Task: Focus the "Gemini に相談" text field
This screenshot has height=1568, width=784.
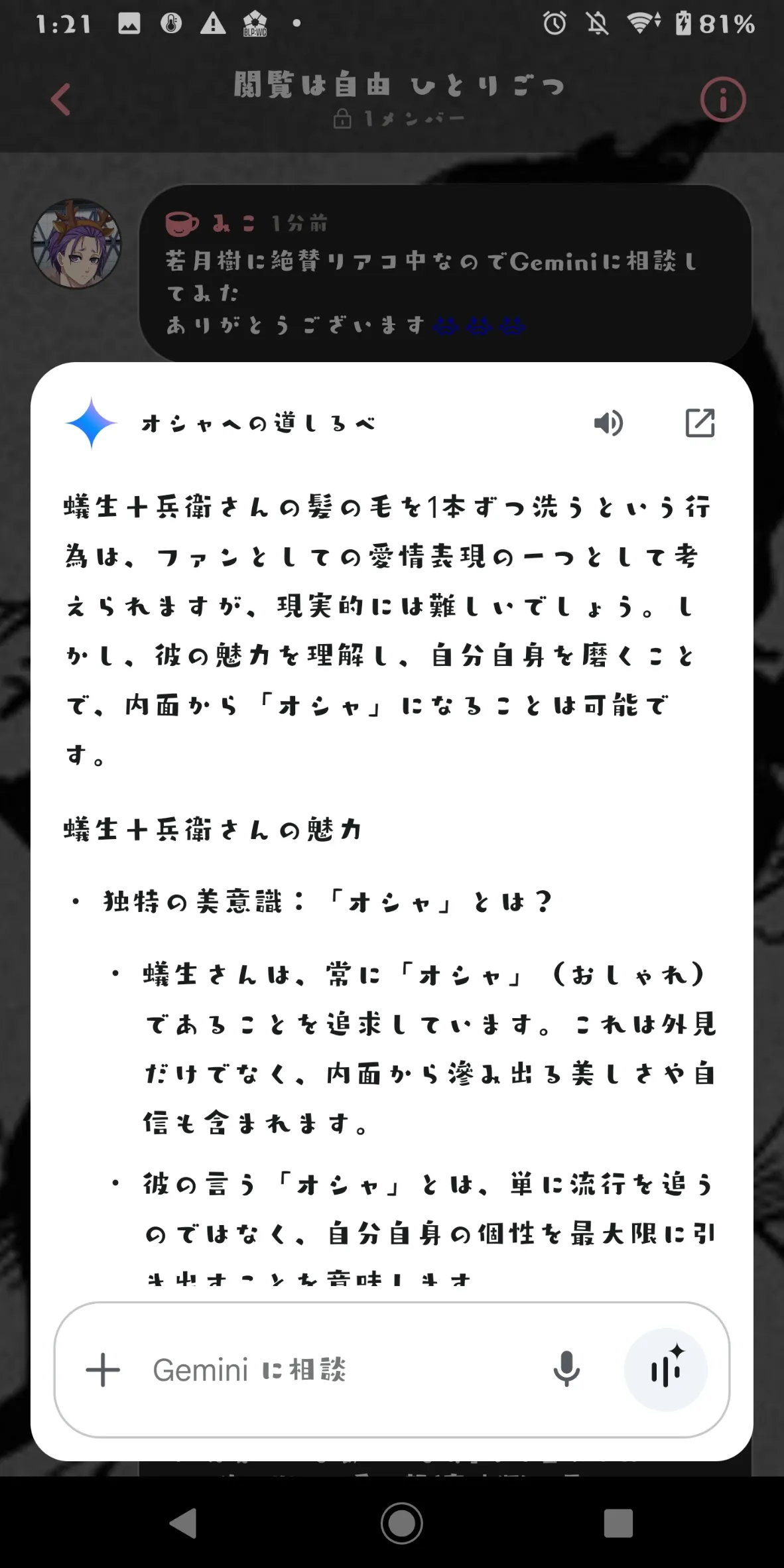Action: 332,1370
